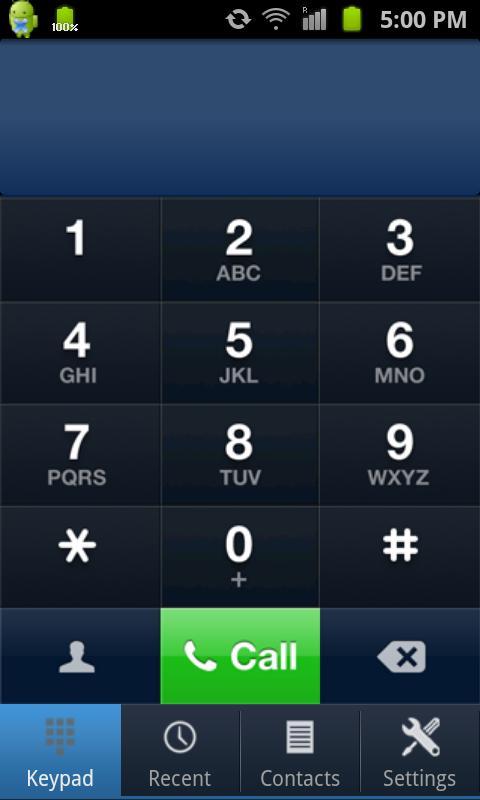Dial digit 2 ABC
The image size is (480, 800).
(240, 249)
